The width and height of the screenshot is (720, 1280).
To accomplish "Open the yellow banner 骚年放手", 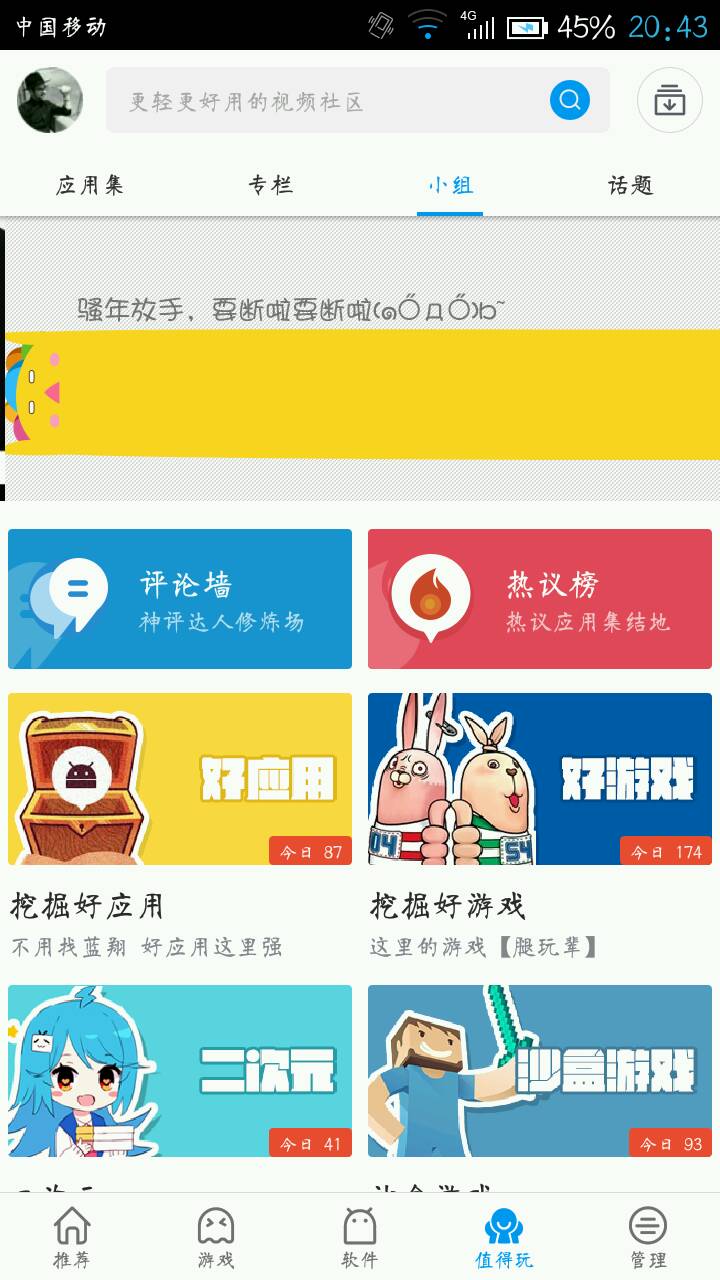I will (360, 361).
